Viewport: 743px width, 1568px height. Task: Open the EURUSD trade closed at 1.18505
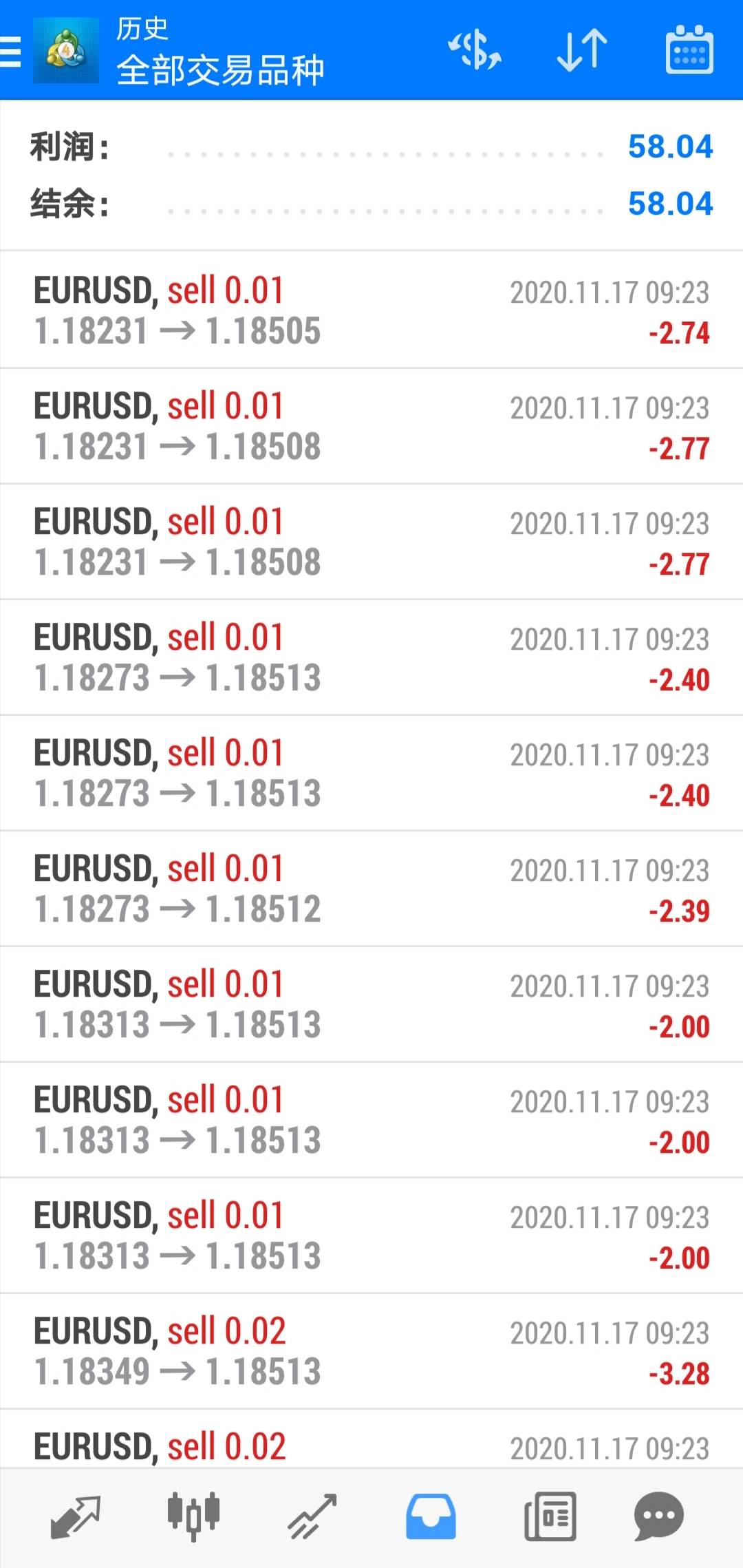[371, 310]
